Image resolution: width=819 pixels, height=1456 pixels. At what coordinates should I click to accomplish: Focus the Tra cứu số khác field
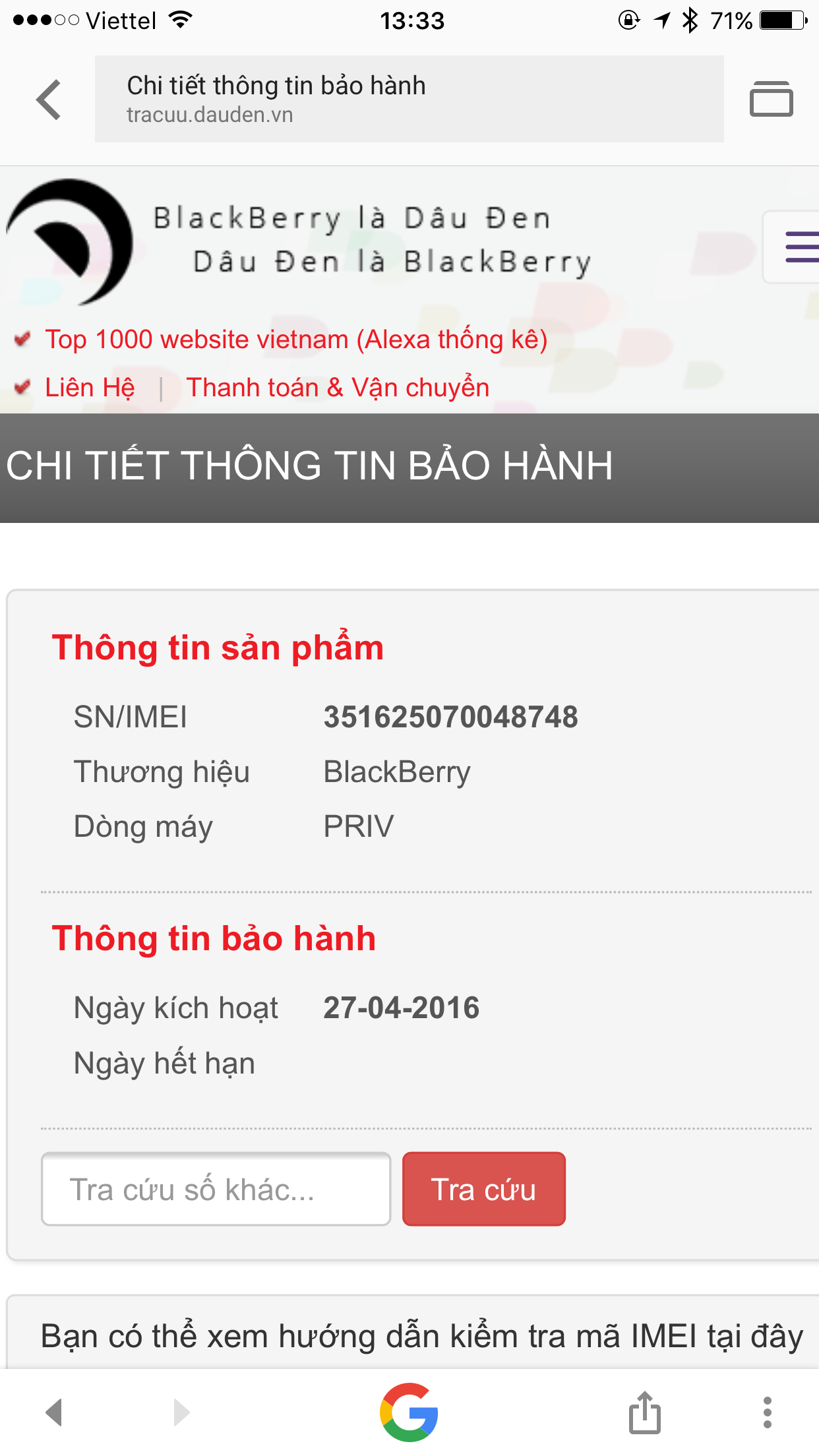[x=216, y=1189]
